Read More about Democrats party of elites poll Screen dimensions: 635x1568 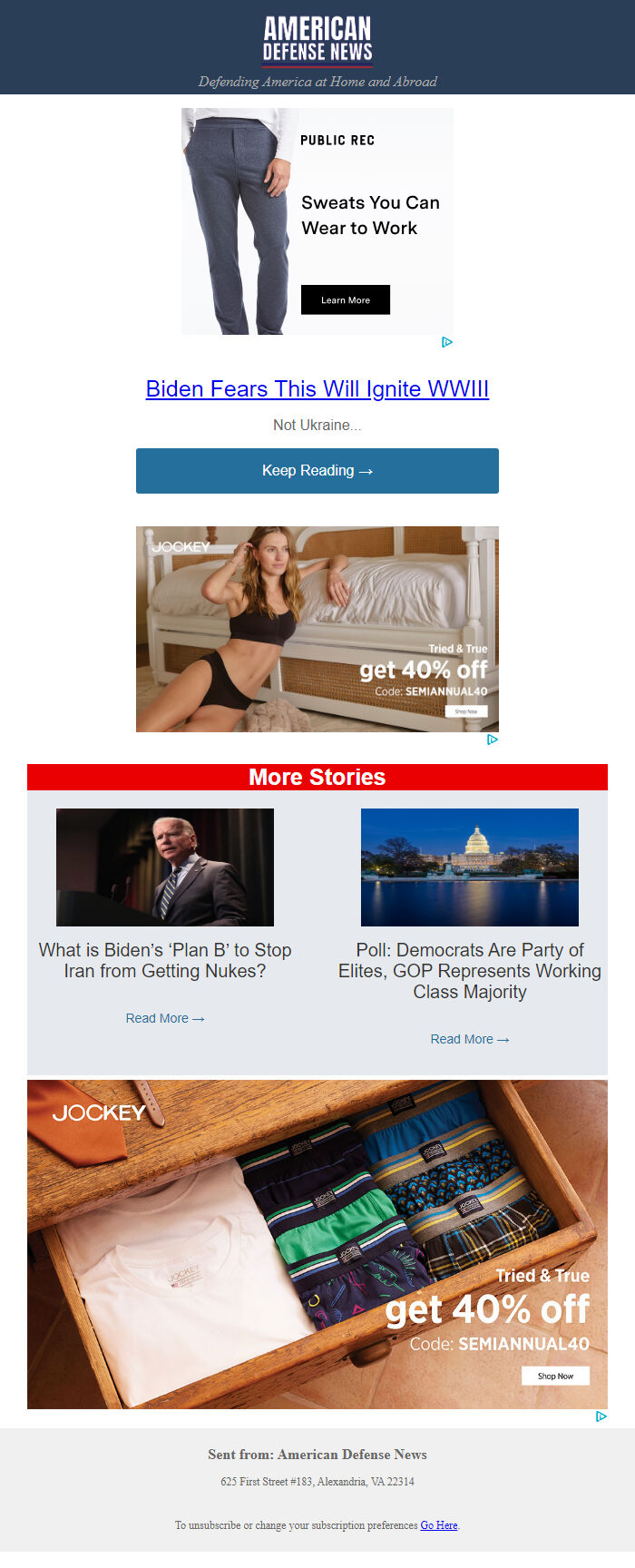pos(469,1039)
